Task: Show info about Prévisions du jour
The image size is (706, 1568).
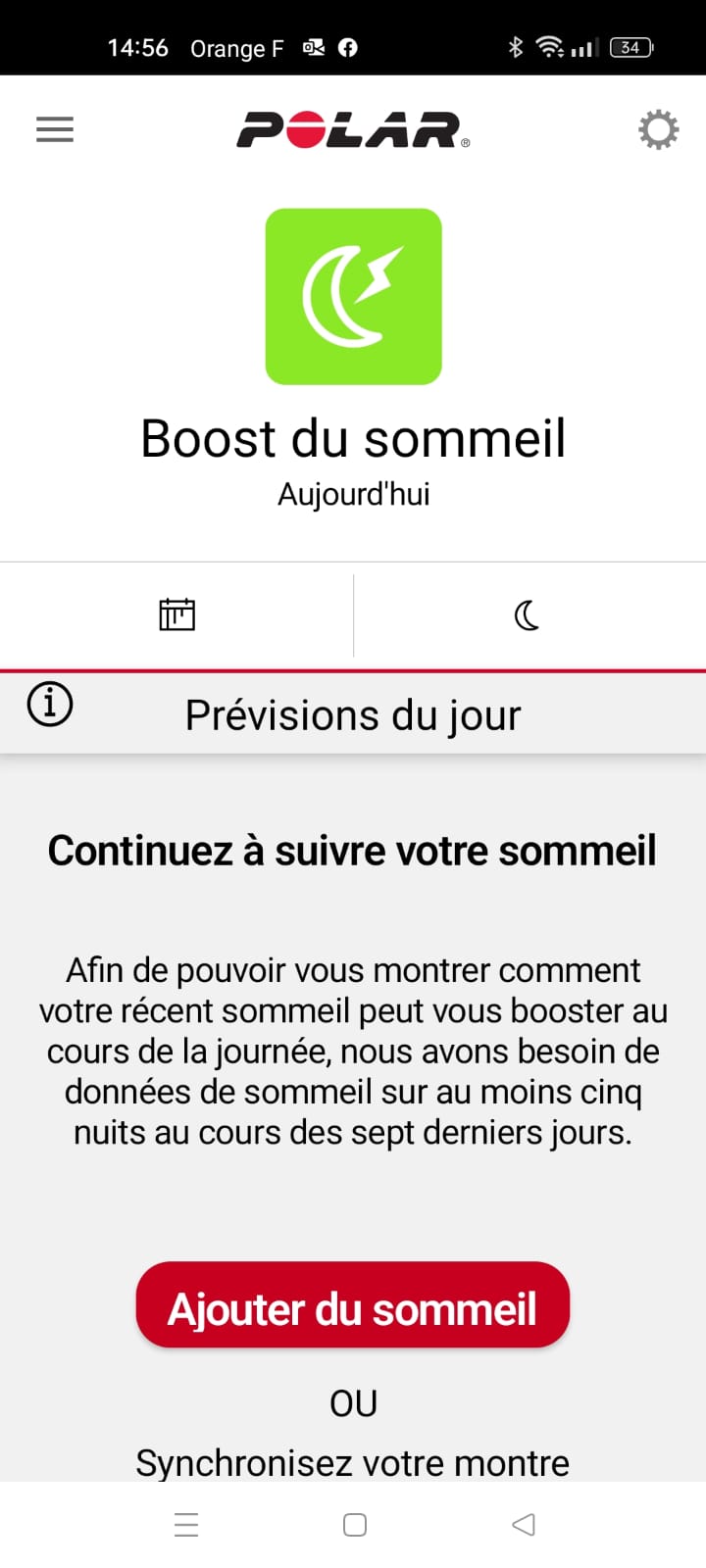Action: click(x=50, y=704)
